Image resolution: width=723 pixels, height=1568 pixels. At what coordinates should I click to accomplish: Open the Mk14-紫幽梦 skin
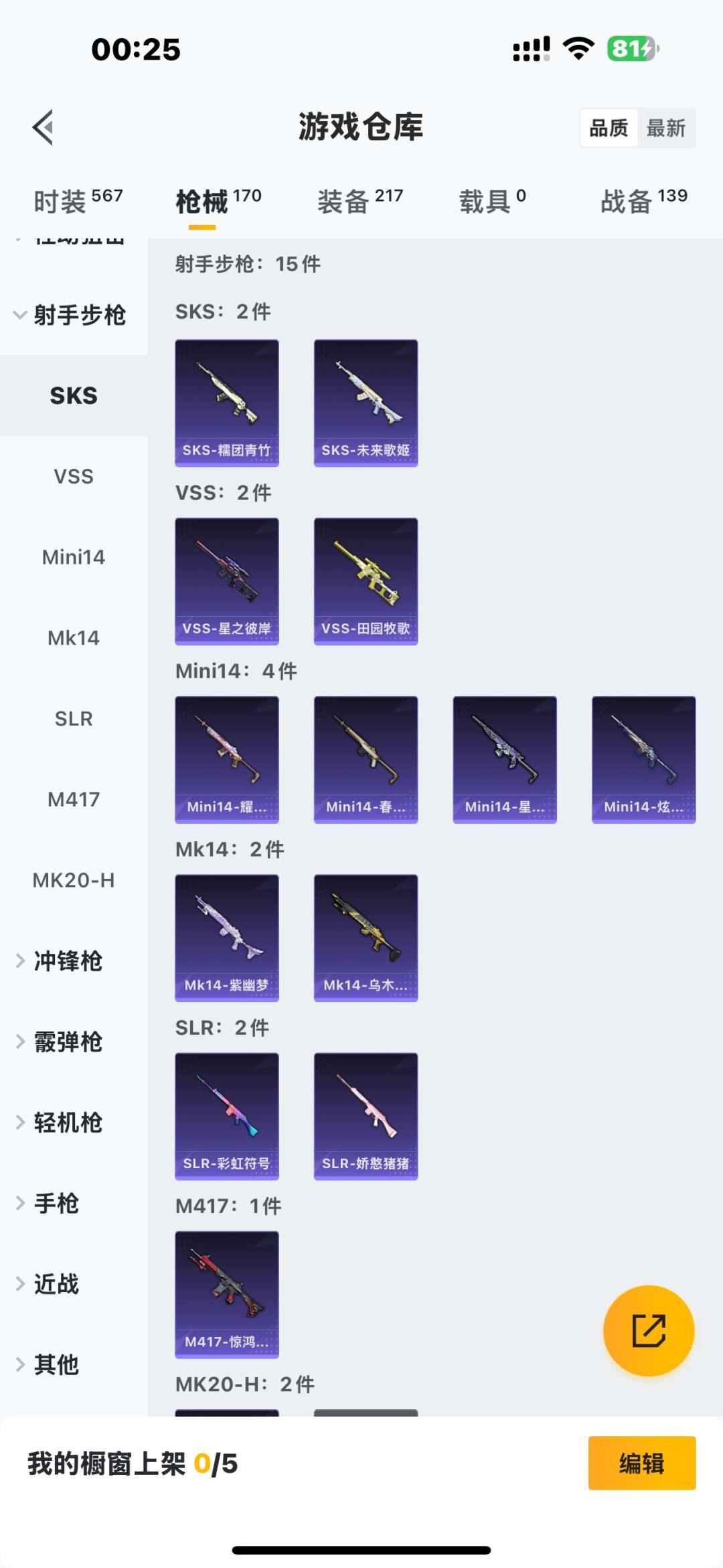(x=227, y=938)
